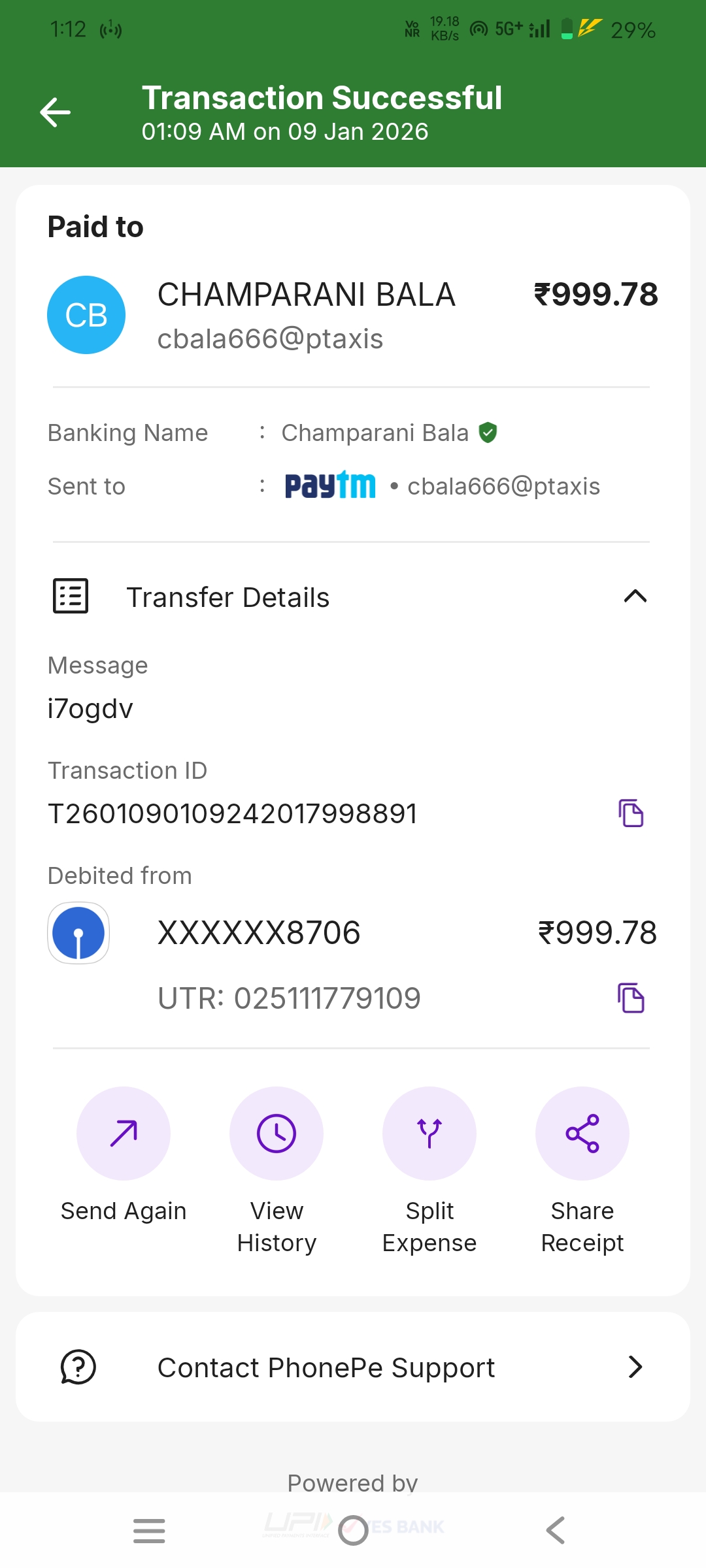The width and height of the screenshot is (706, 1568).
Task: Open recent apps from navigation bar
Action: (149, 1531)
